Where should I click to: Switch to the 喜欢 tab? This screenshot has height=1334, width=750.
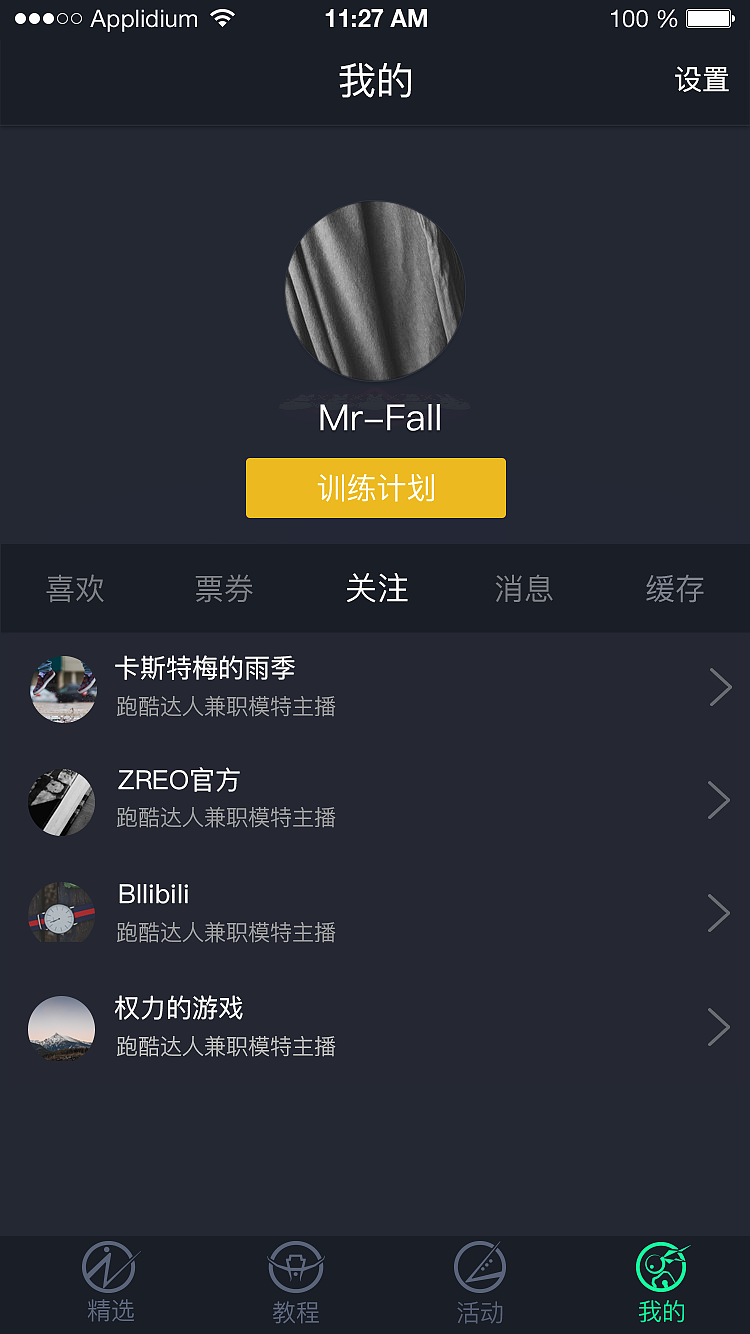[x=75, y=590]
